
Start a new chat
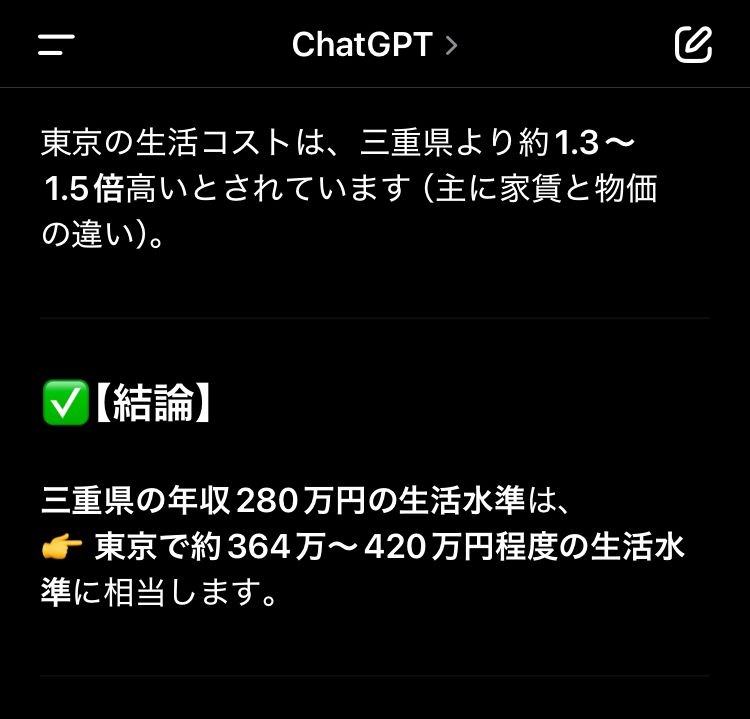click(693, 44)
